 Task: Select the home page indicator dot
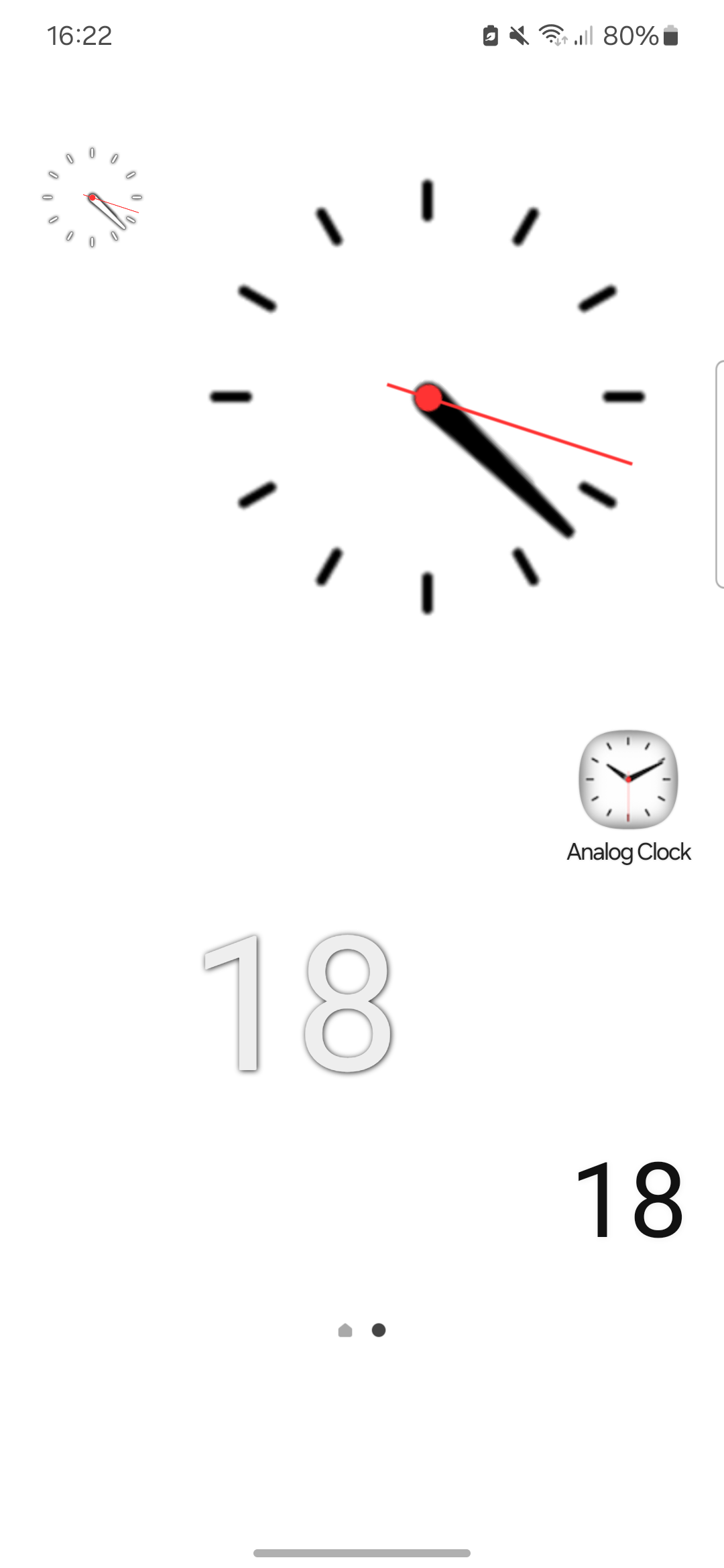pos(346,1330)
